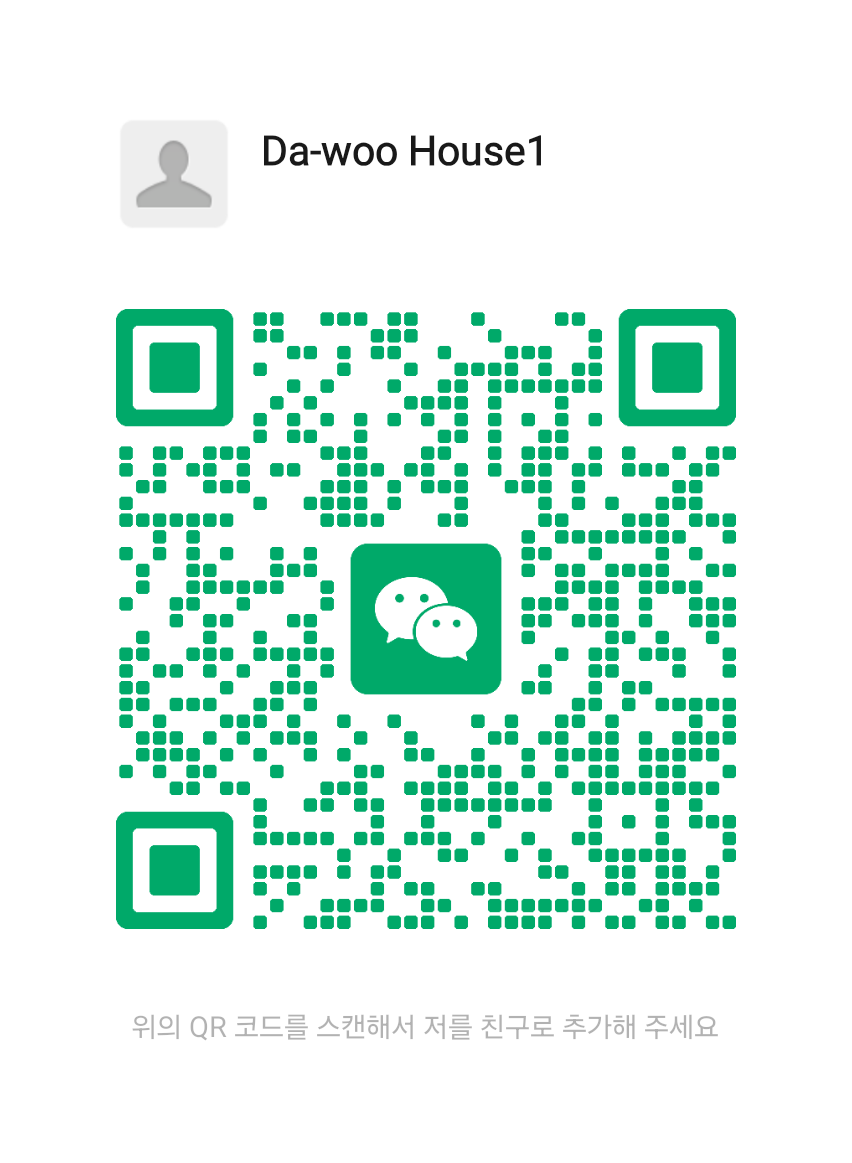
Task: Tap the Korean instruction text below QR code
Action: (426, 1026)
